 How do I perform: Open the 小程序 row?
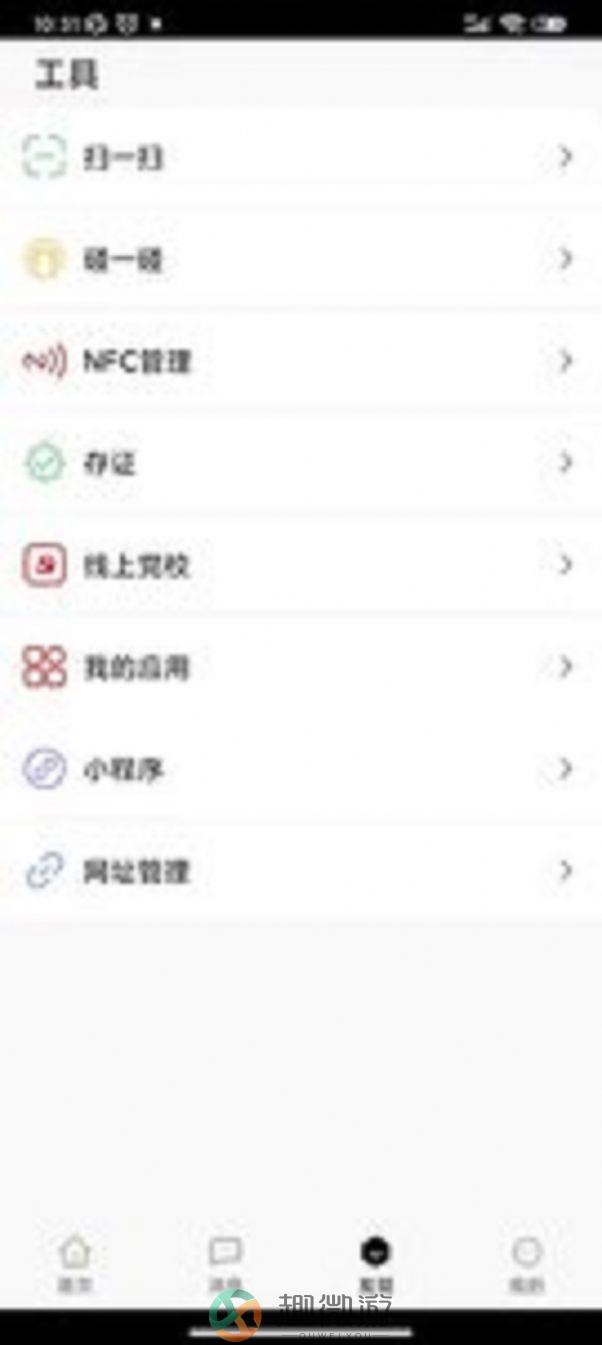coord(301,769)
